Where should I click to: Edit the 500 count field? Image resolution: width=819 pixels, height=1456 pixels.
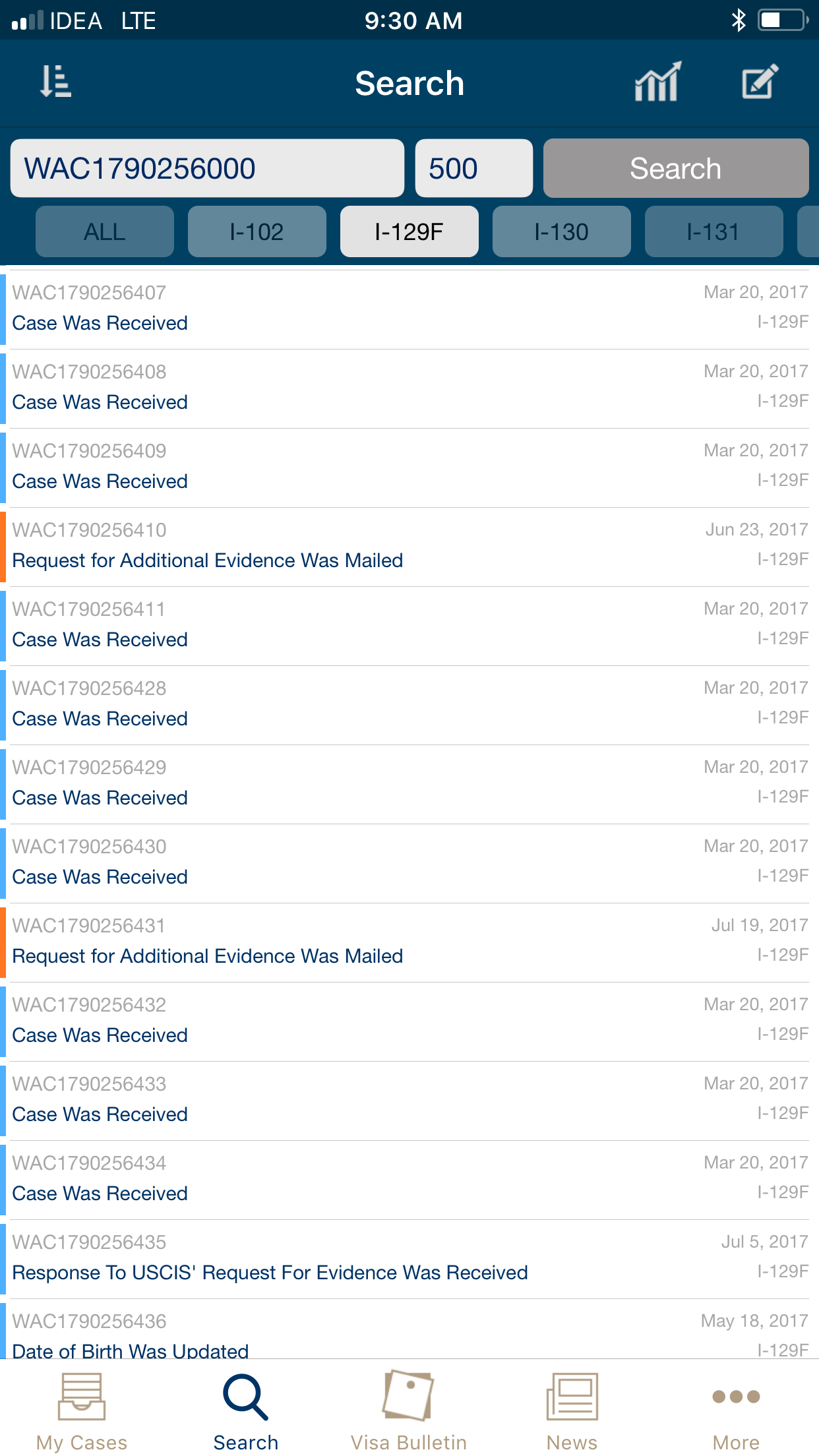[473, 168]
